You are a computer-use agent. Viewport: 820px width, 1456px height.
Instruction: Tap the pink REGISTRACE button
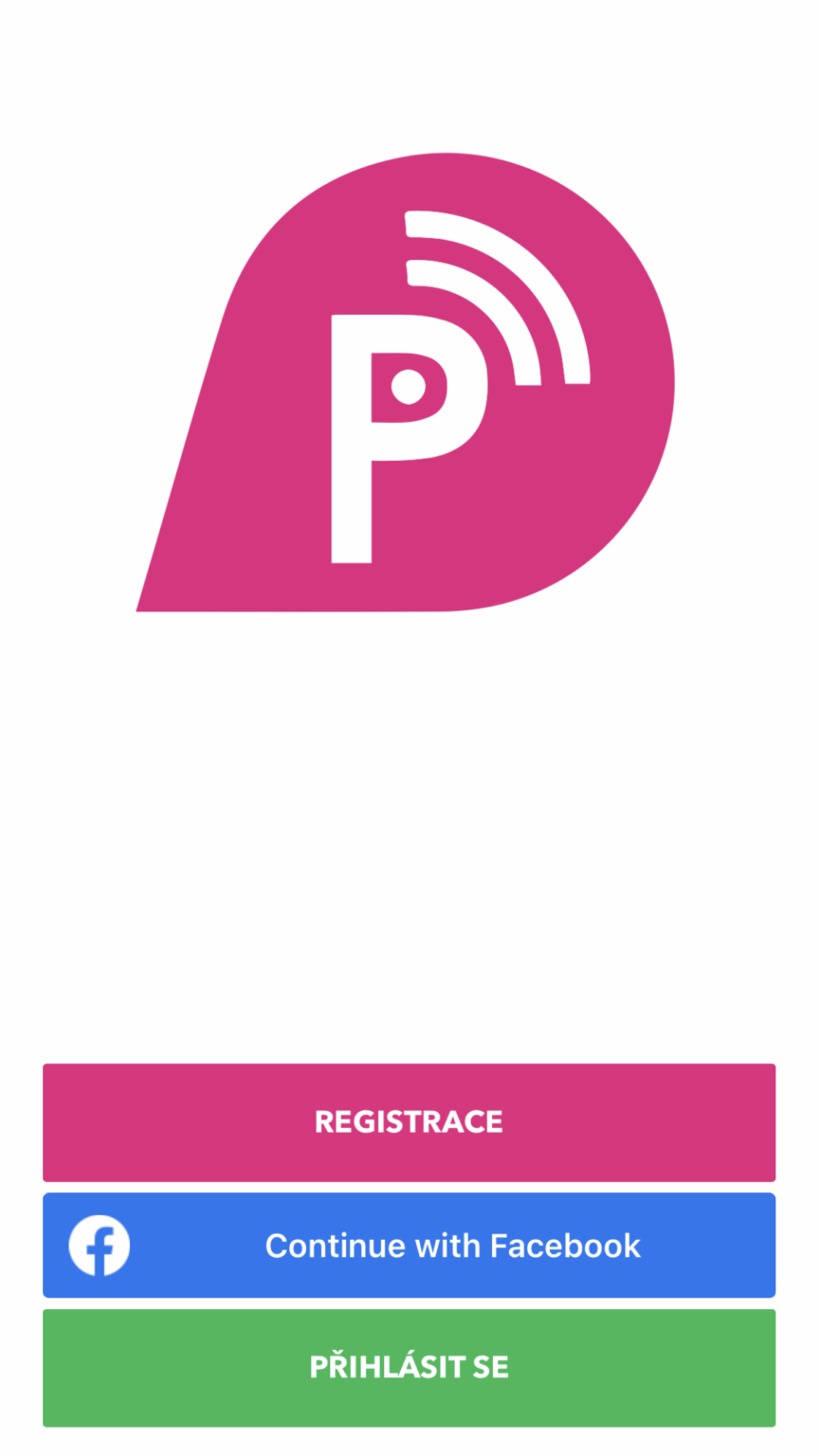click(409, 1121)
